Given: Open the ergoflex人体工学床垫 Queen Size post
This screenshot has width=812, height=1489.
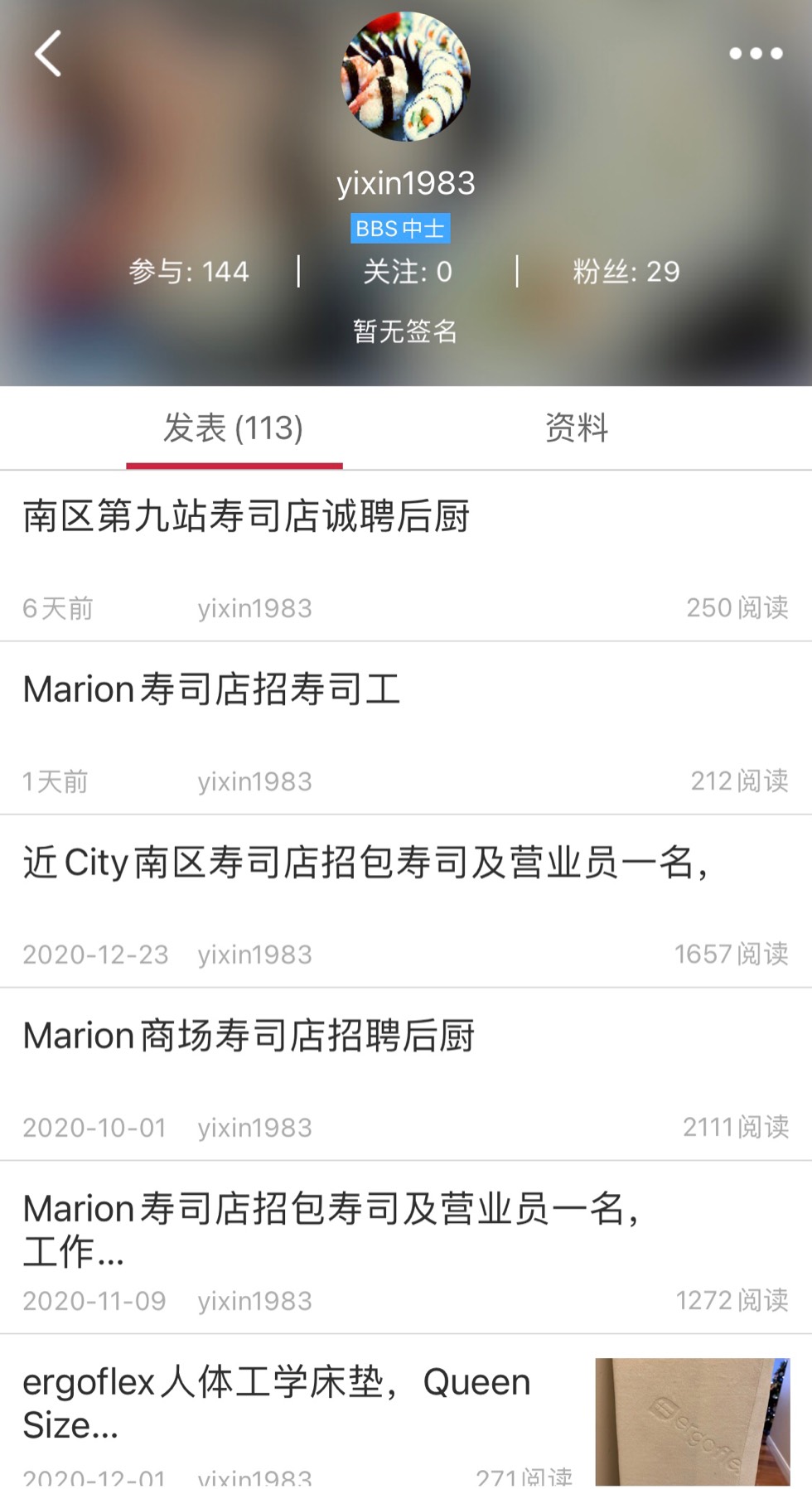Looking at the screenshot, I should [282, 1402].
